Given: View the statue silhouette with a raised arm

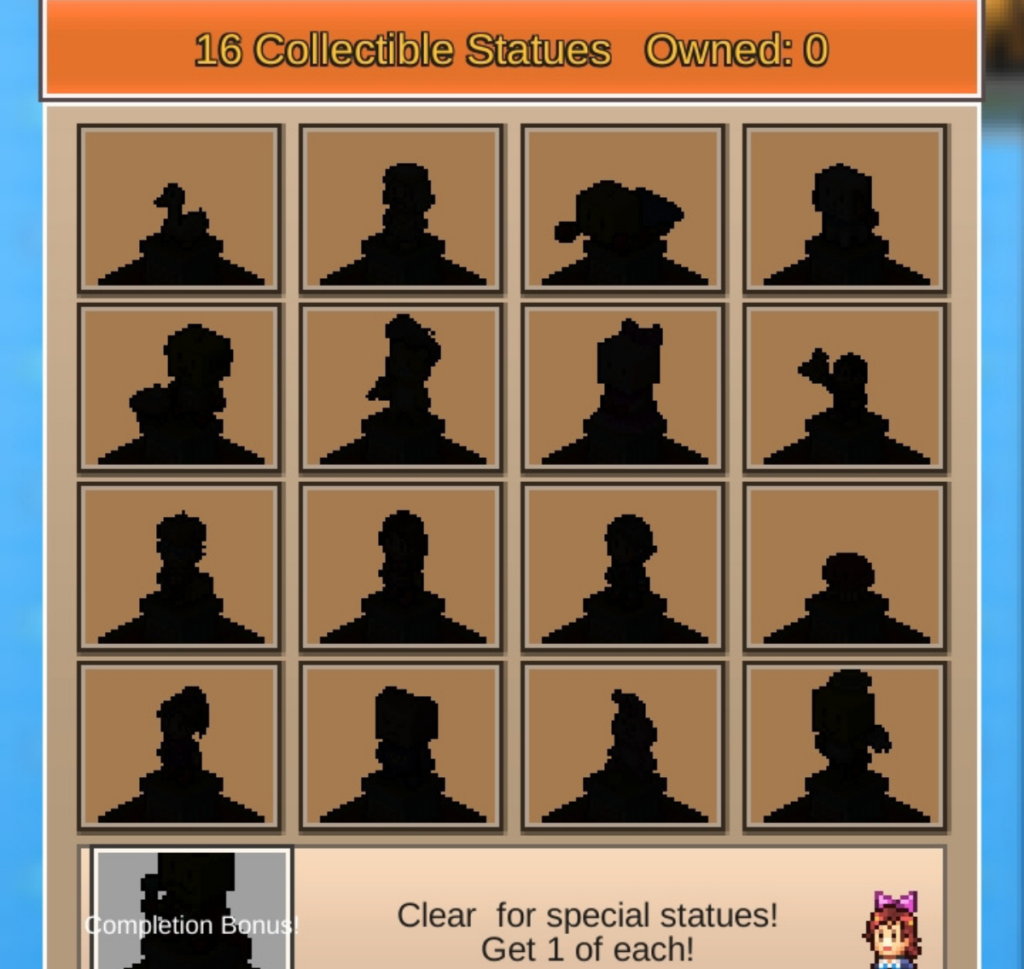Looking at the screenshot, I should 845,387.
